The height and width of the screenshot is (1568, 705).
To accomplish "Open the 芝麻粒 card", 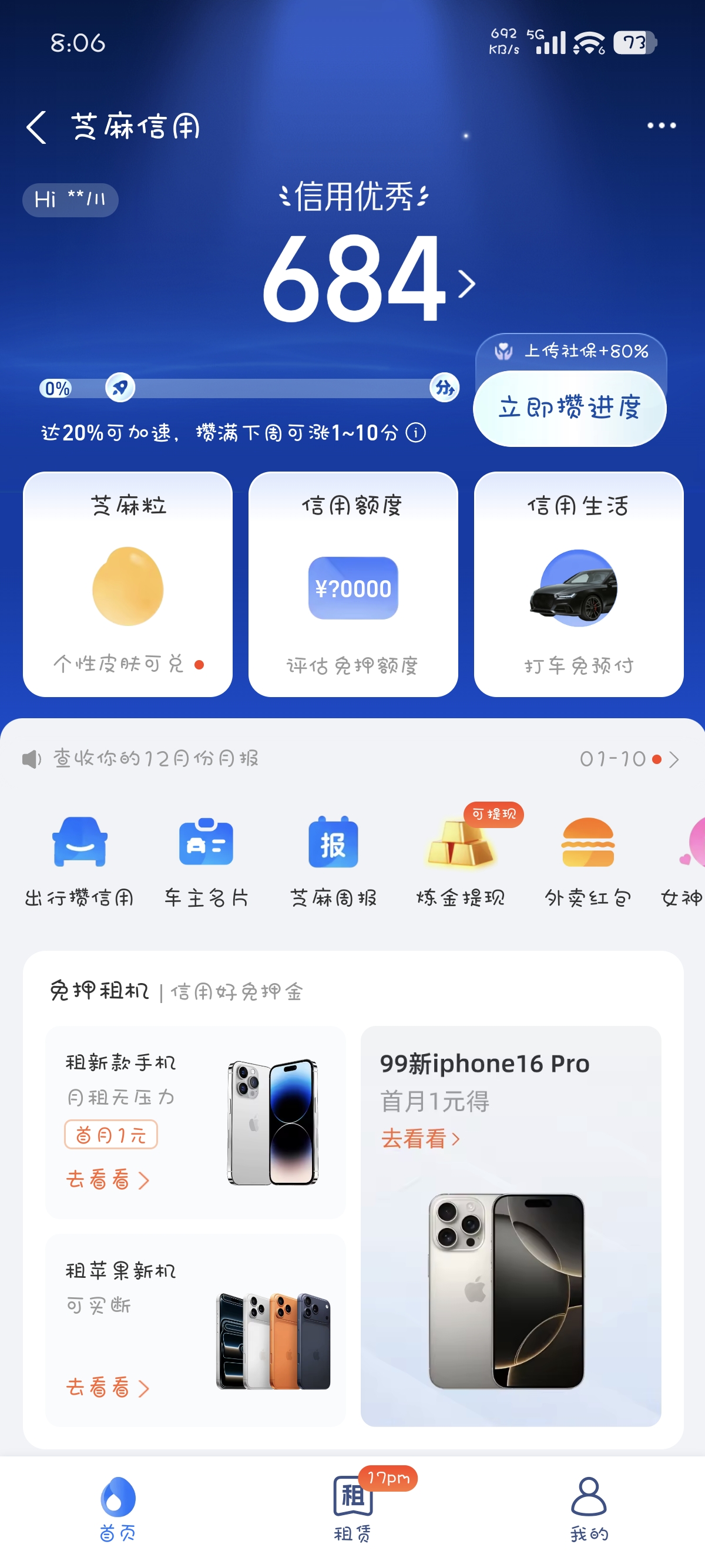I will pyautogui.click(x=128, y=584).
